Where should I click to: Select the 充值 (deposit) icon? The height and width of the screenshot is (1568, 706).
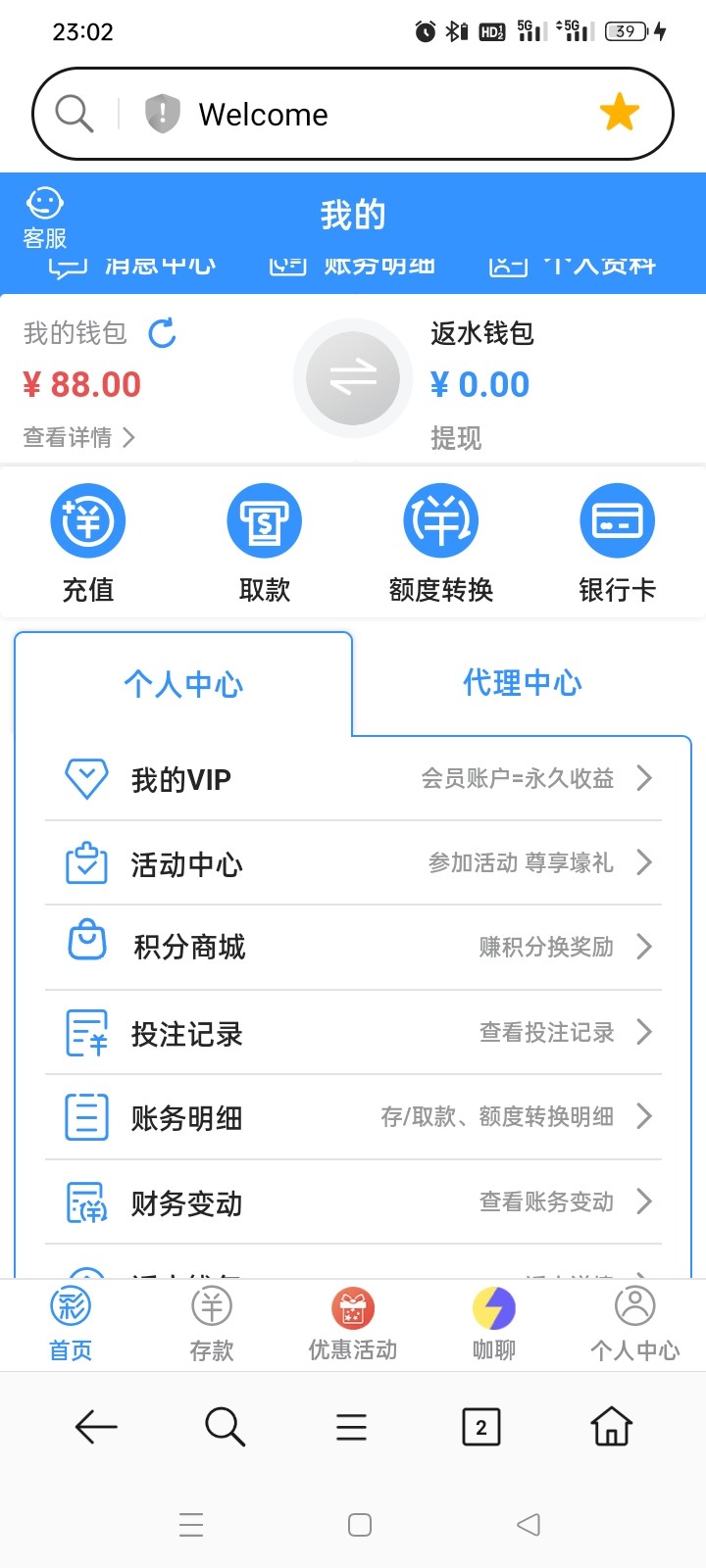[87, 520]
